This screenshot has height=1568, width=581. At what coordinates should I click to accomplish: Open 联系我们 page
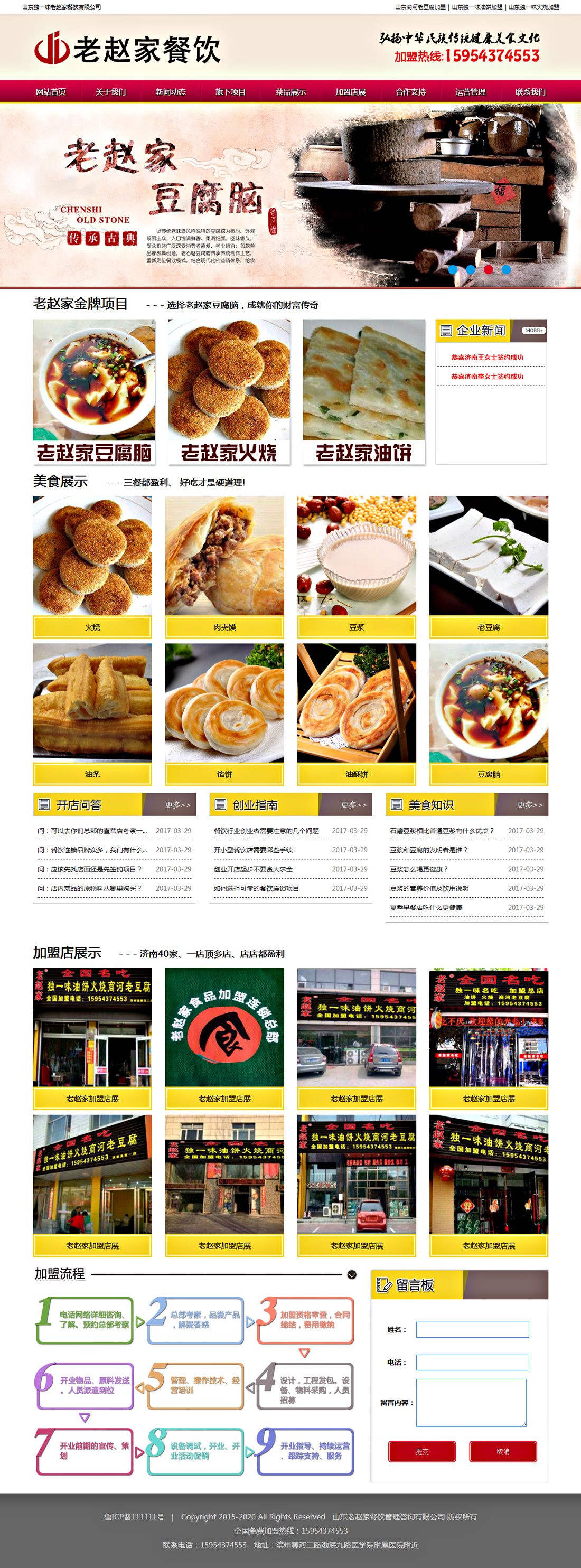pyautogui.click(x=530, y=92)
